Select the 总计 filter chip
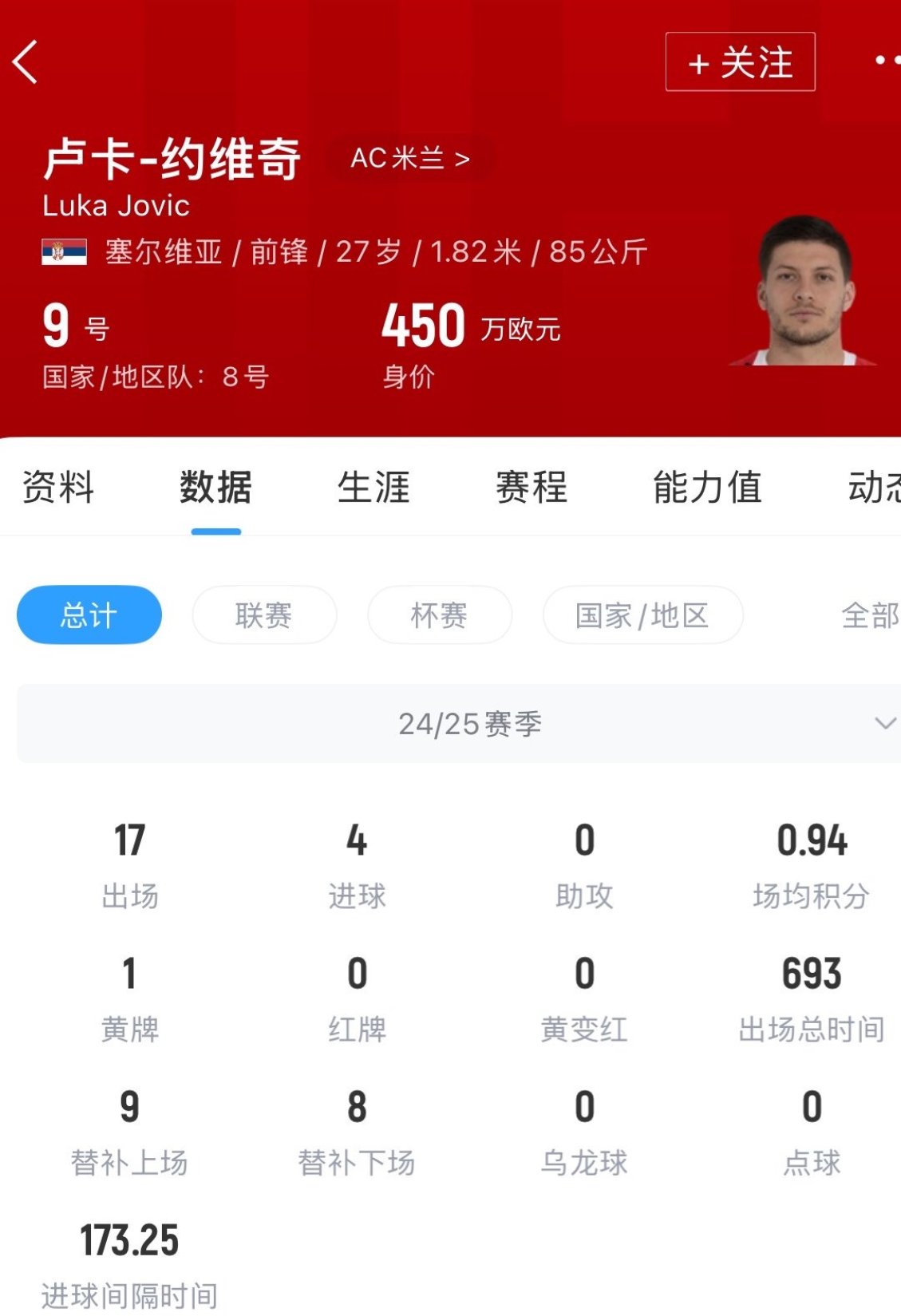This screenshot has height=1316, width=901. 89,615
